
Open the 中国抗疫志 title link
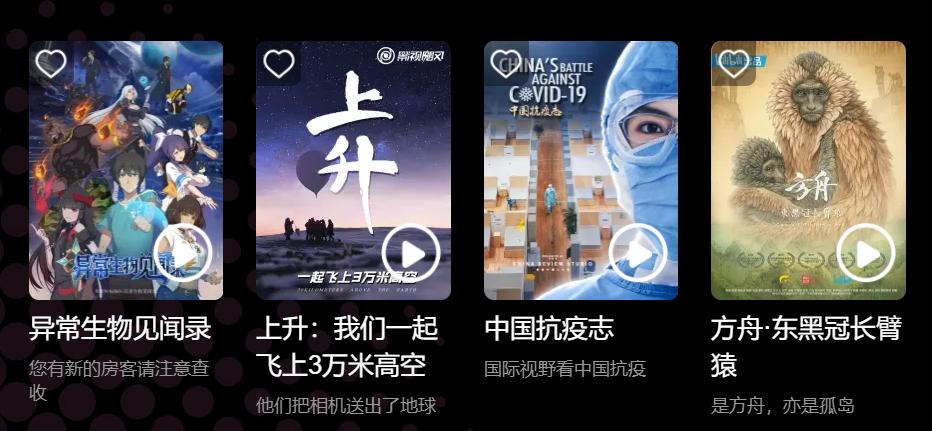coord(549,328)
